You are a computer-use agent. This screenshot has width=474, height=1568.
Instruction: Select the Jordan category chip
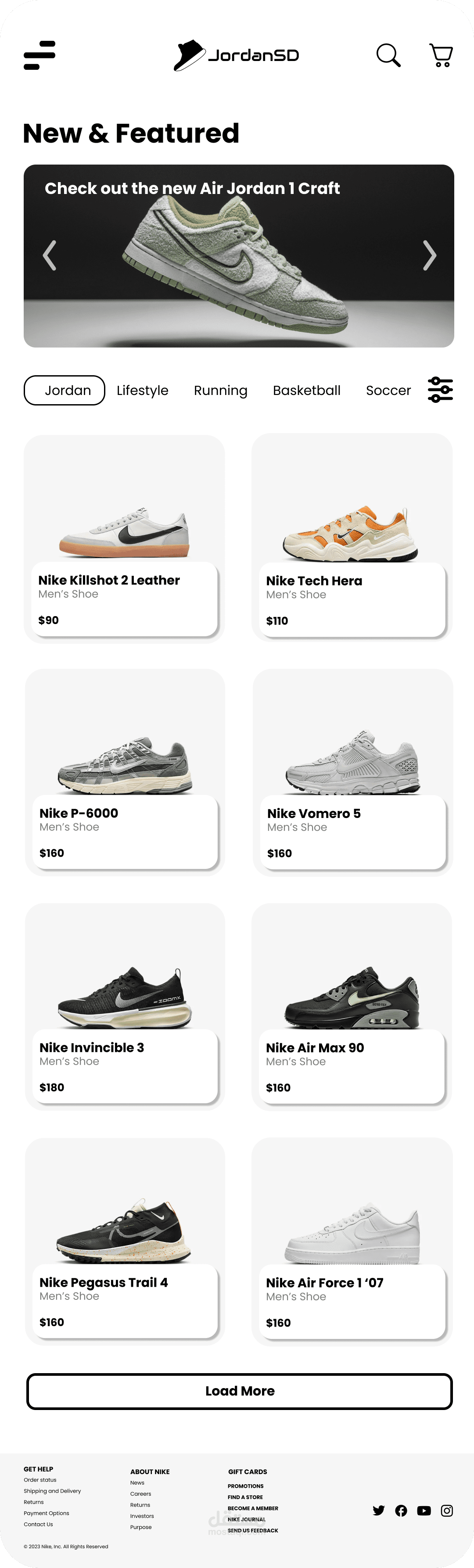coord(65,390)
